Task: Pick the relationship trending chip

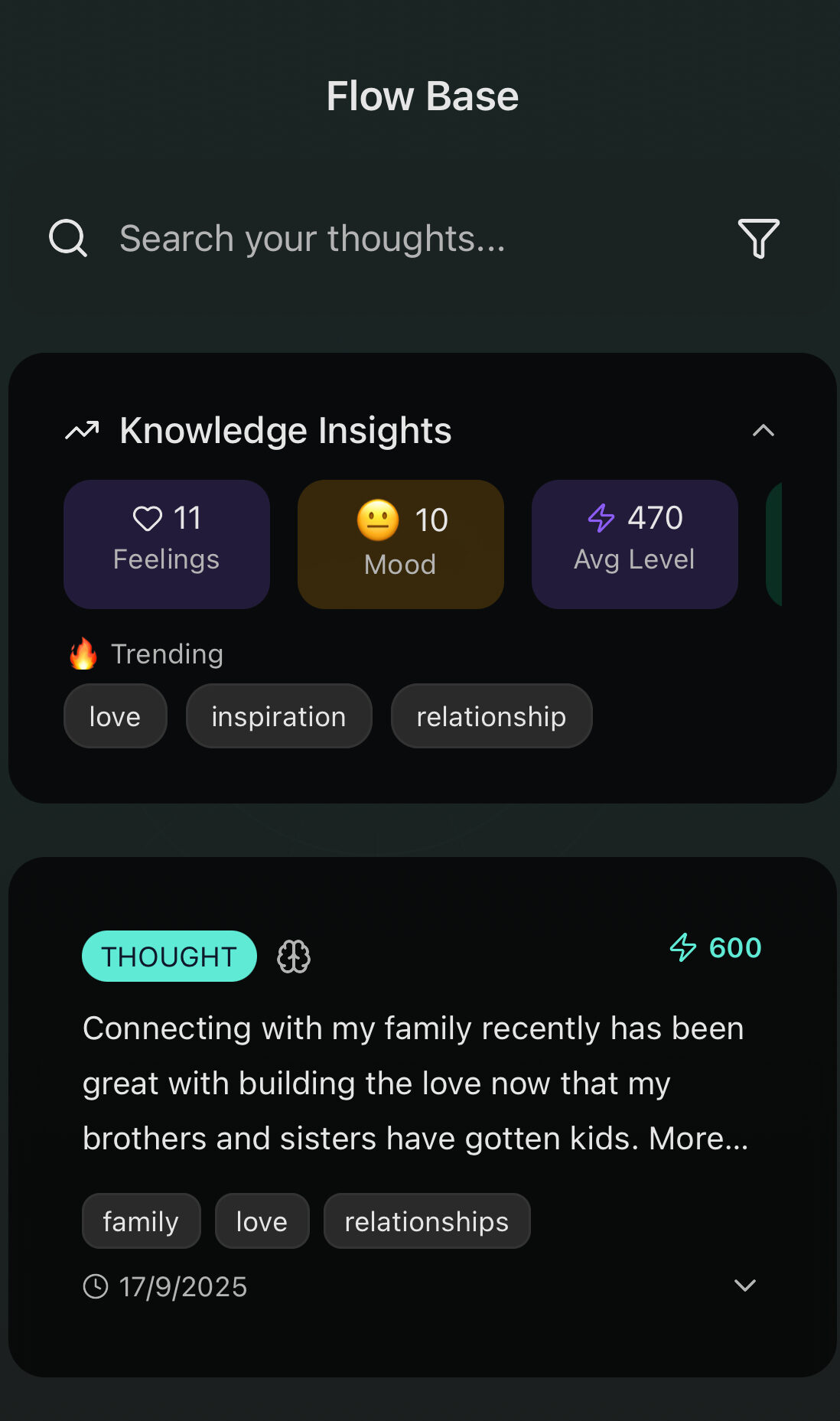Action: [x=491, y=716]
